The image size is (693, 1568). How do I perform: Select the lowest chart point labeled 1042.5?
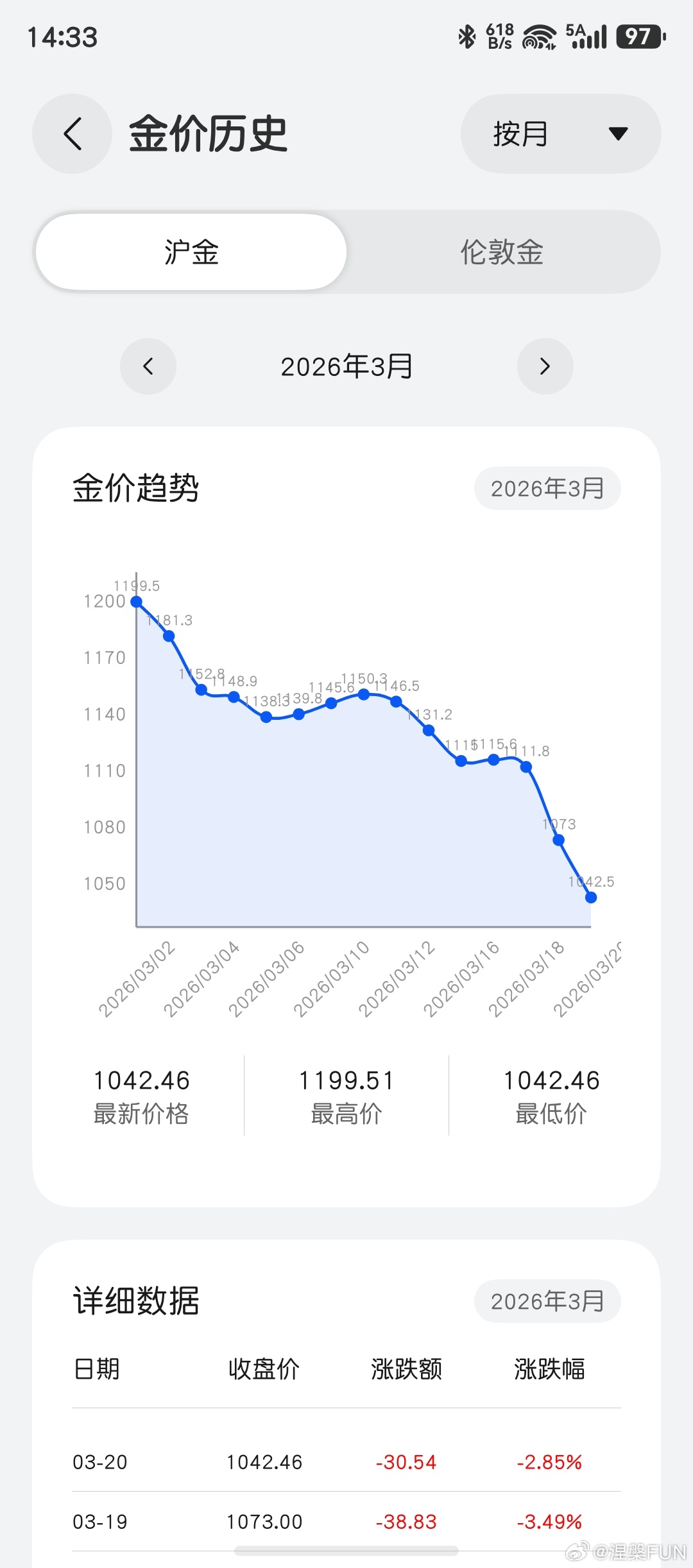click(590, 898)
